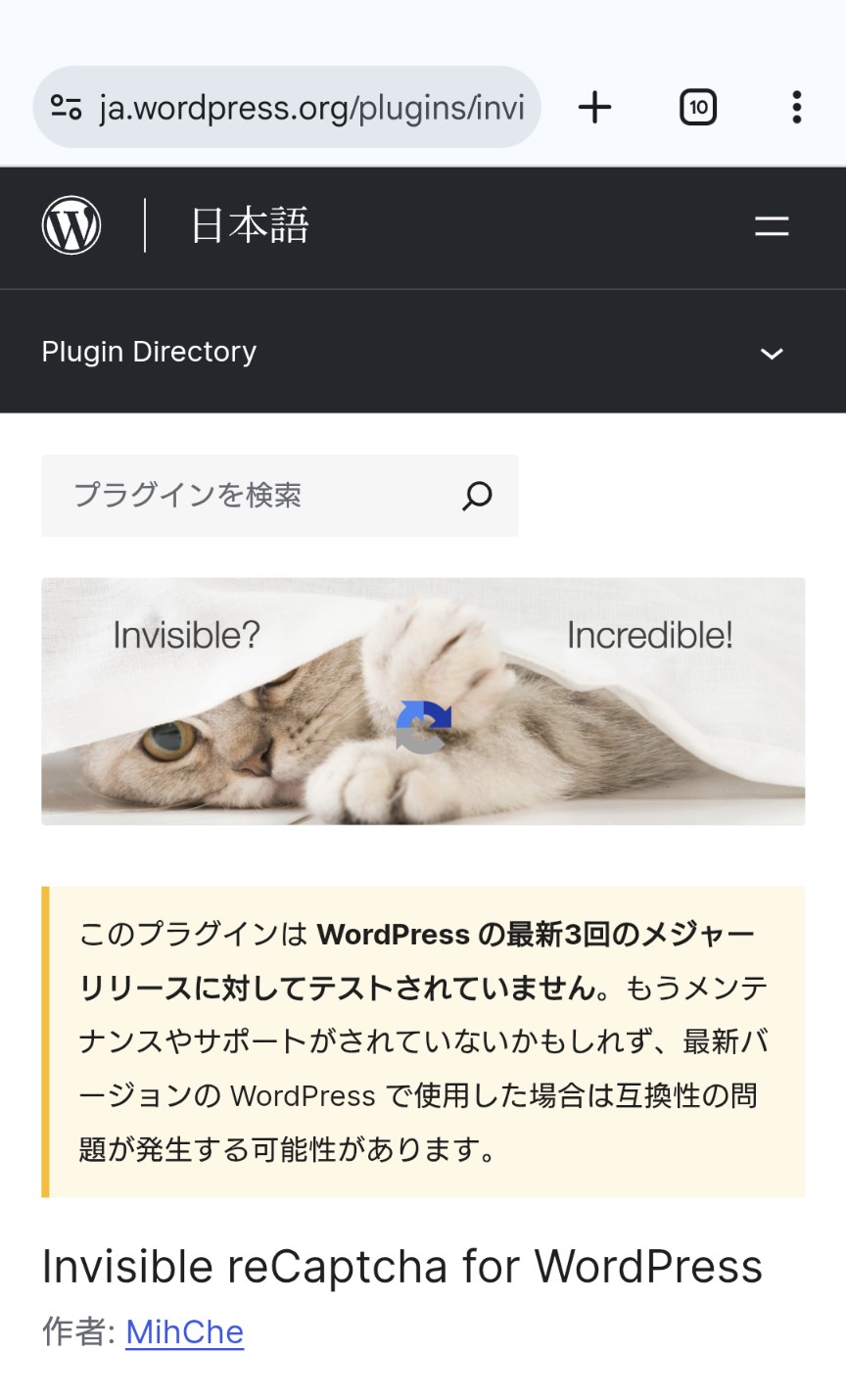Viewport: 846px width, 1400px height.
Task: Open site settings icon in address bar
Action: tap(66, 107)
